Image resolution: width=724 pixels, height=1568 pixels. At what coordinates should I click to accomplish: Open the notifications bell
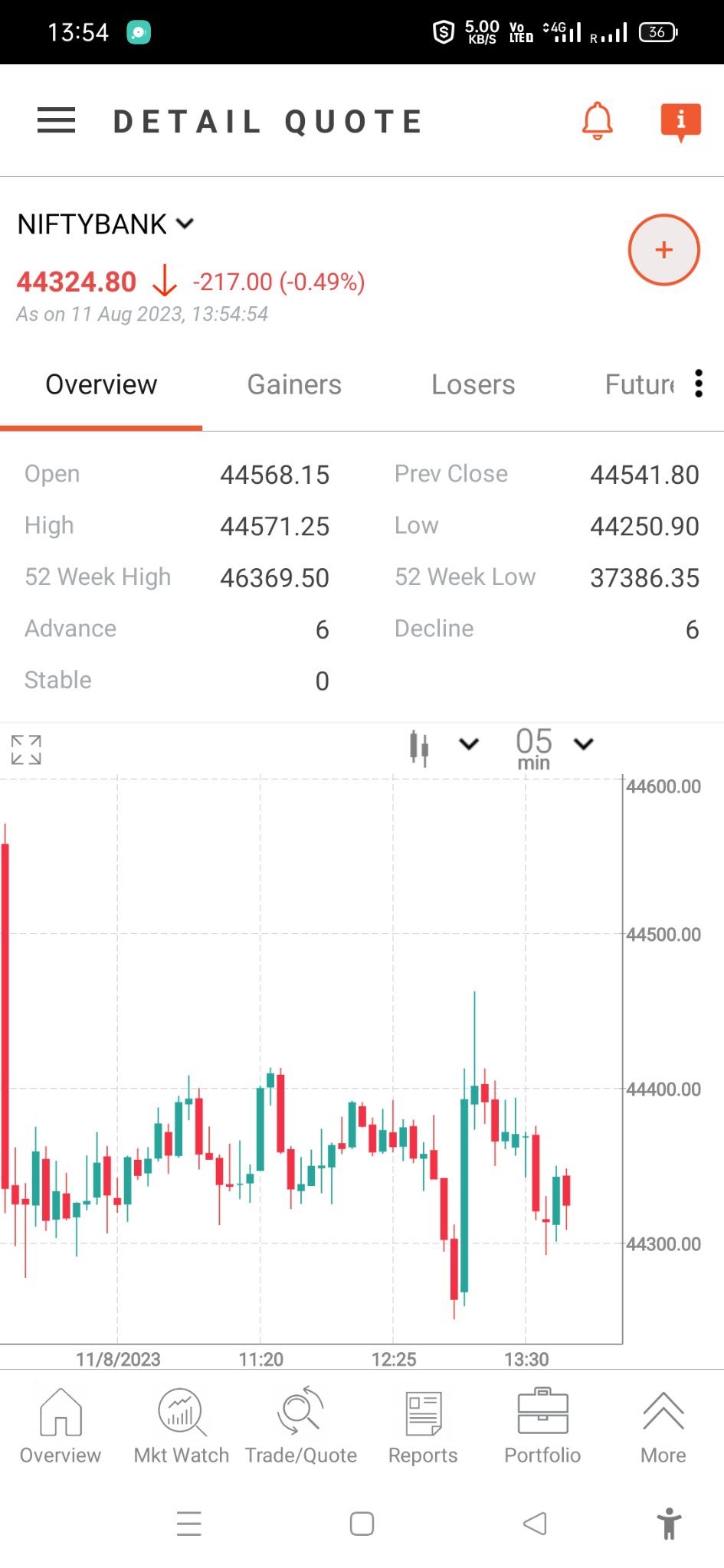597,121
